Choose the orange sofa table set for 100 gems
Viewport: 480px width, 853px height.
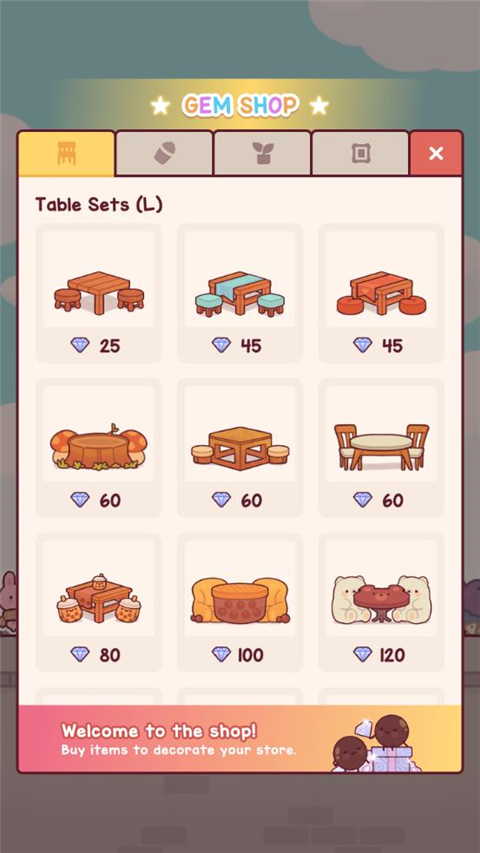click(240, 602)
